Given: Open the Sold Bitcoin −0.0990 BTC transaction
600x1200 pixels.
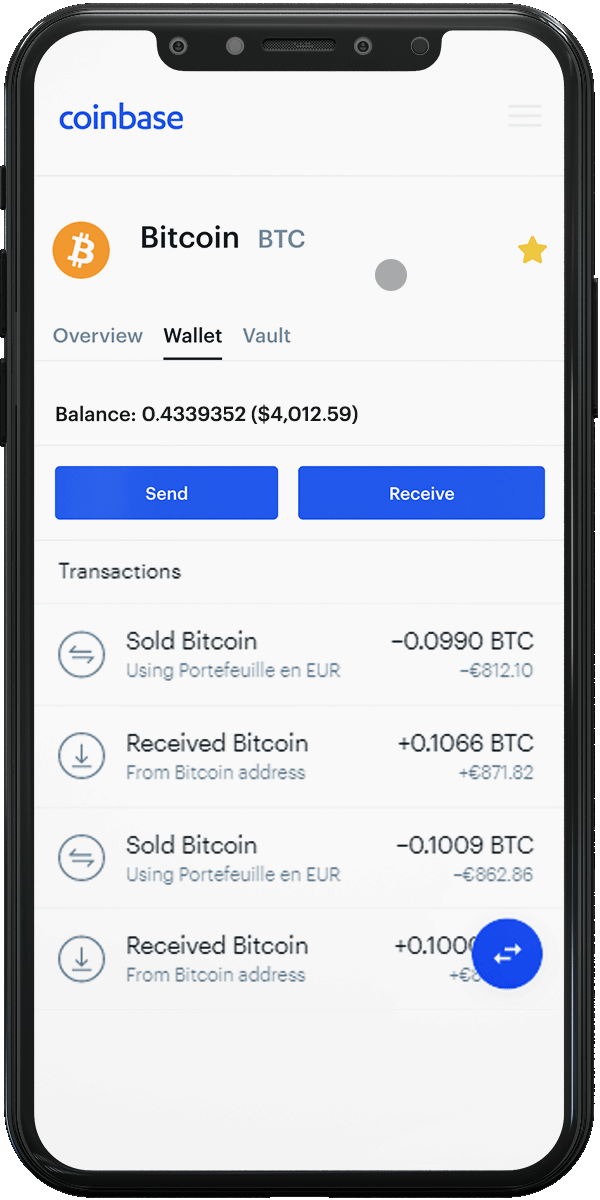Looking at the screenshot, I should pos(298,655).
